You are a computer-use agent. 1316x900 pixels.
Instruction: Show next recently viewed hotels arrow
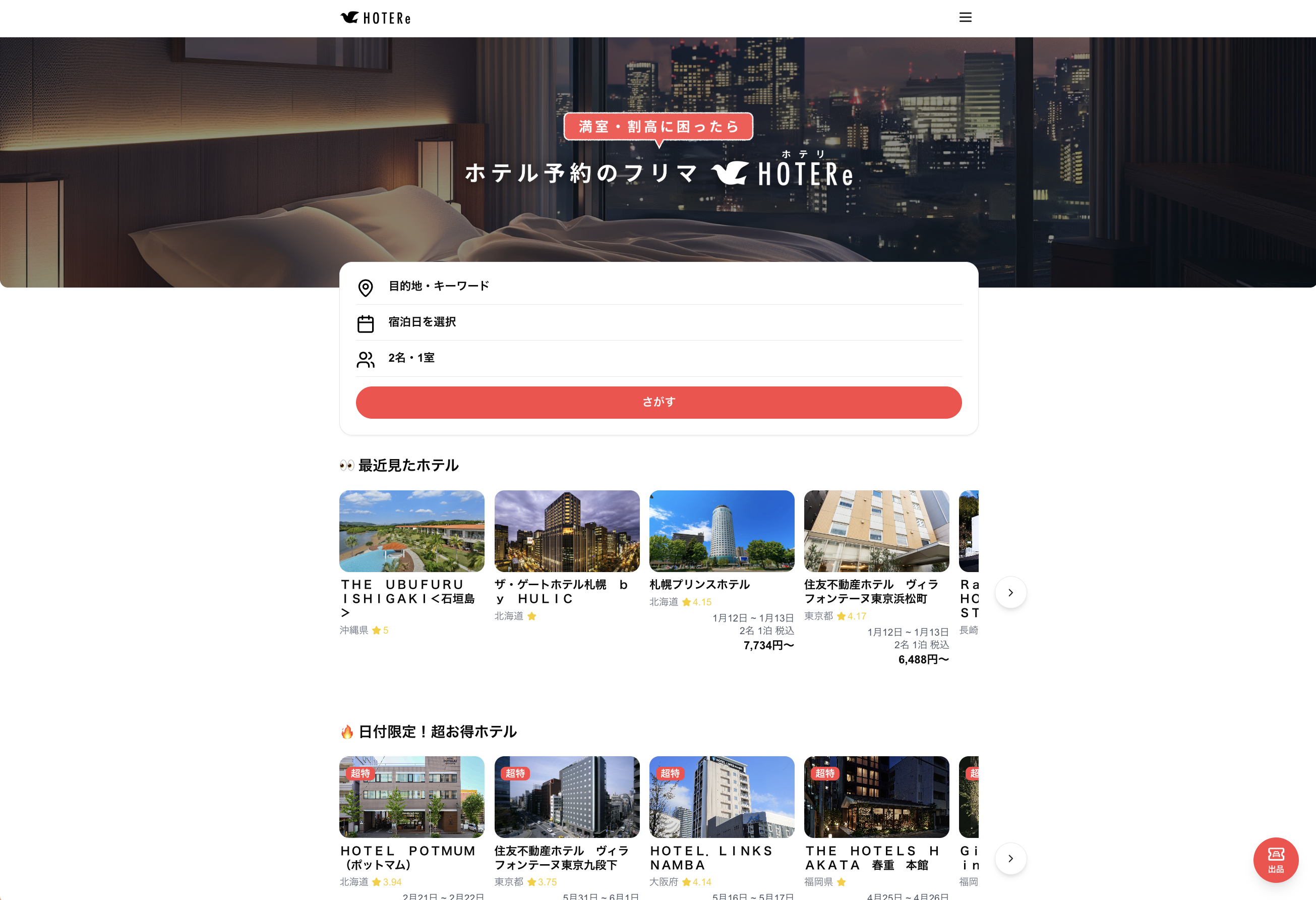tap(1010, 592)
